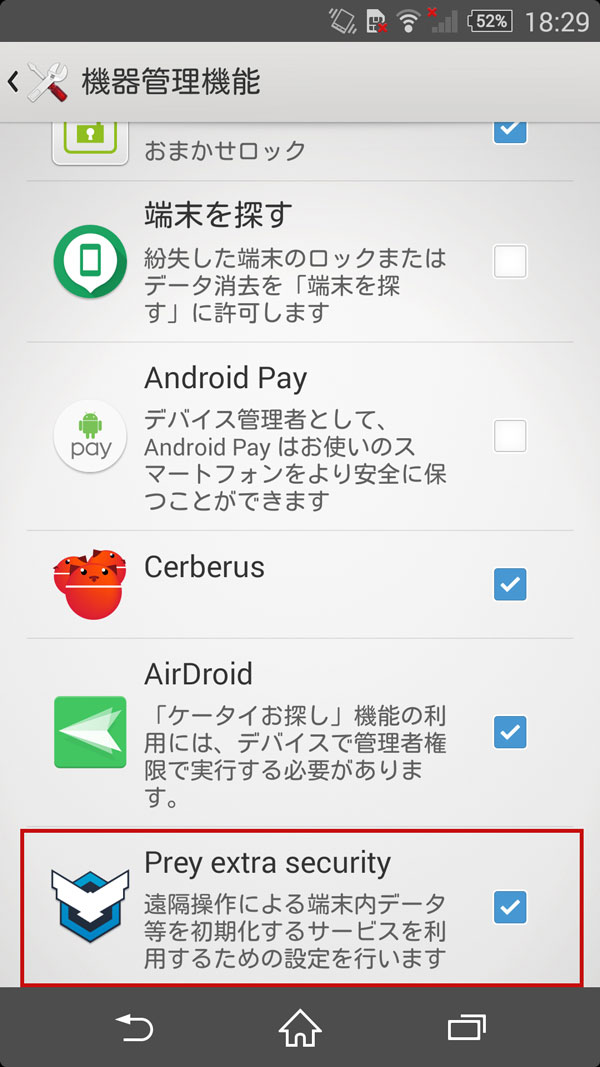The width and height of the screenshot is (600, 1067).
Task: Uncheck Prey extra security checkbox
Action: 510,907
